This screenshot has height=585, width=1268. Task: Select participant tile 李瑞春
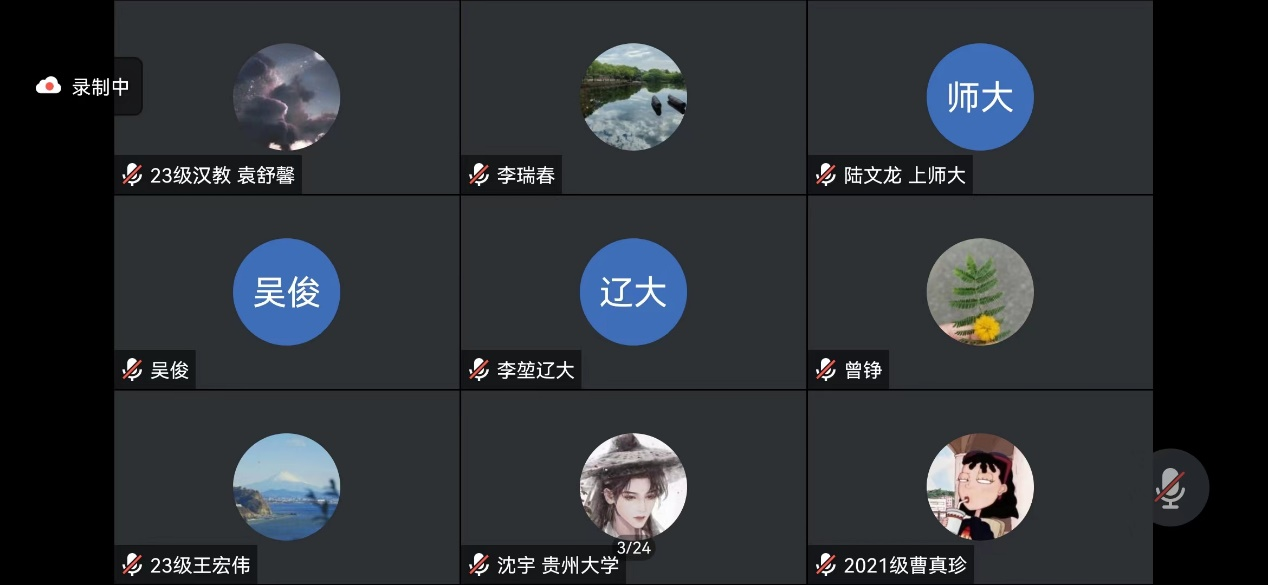(633, 97)
